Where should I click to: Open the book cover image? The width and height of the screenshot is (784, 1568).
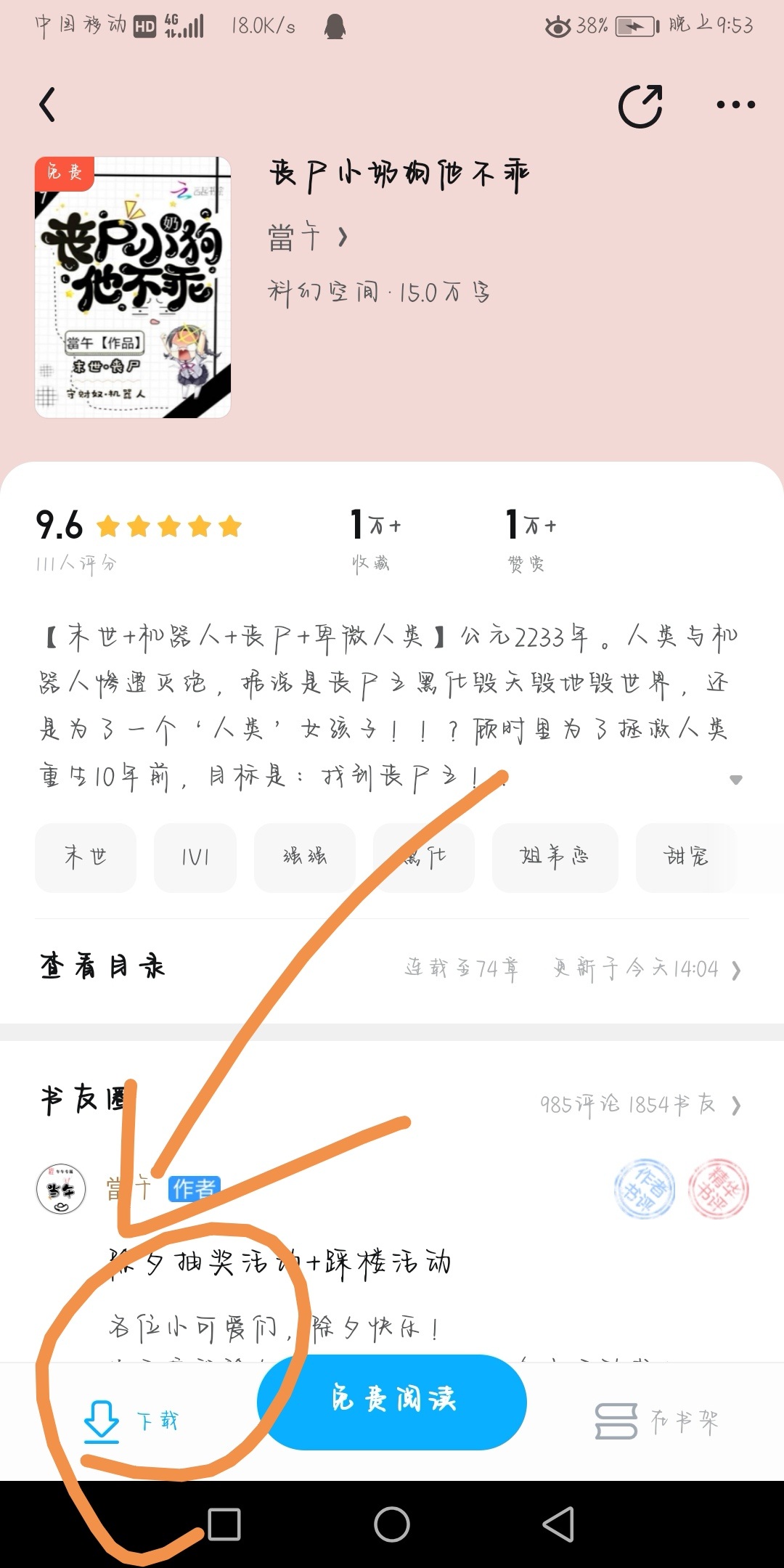[x=133, y=287]
